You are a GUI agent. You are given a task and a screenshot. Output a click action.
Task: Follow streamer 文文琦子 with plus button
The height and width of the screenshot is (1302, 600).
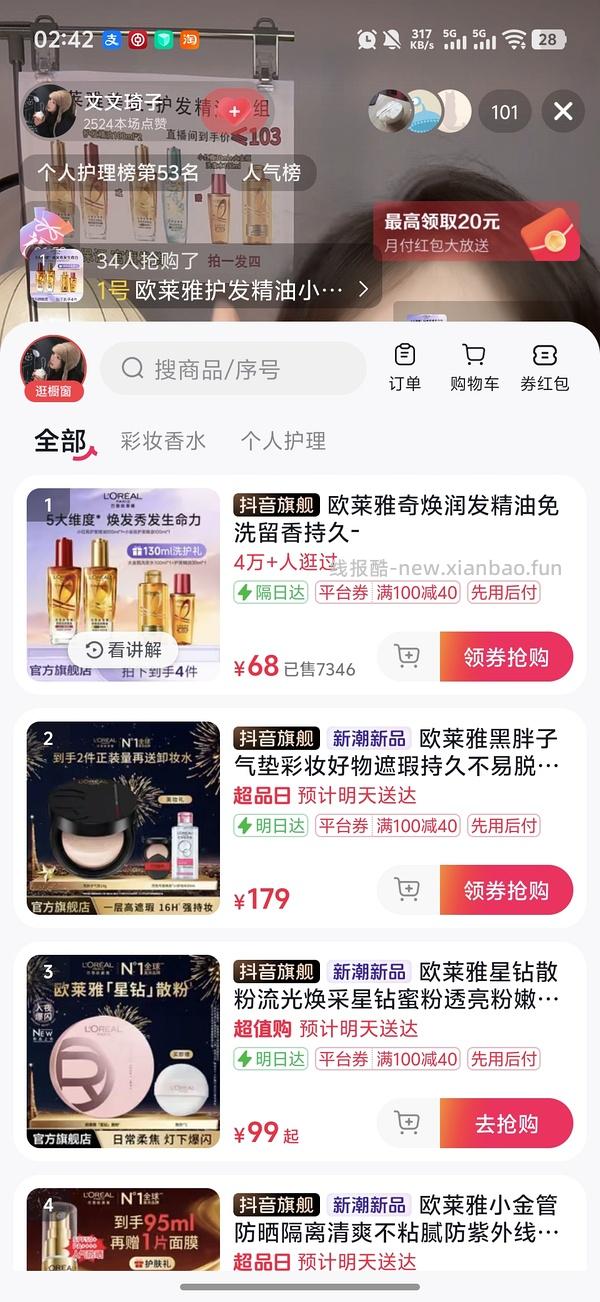click(x=236, y=111)
